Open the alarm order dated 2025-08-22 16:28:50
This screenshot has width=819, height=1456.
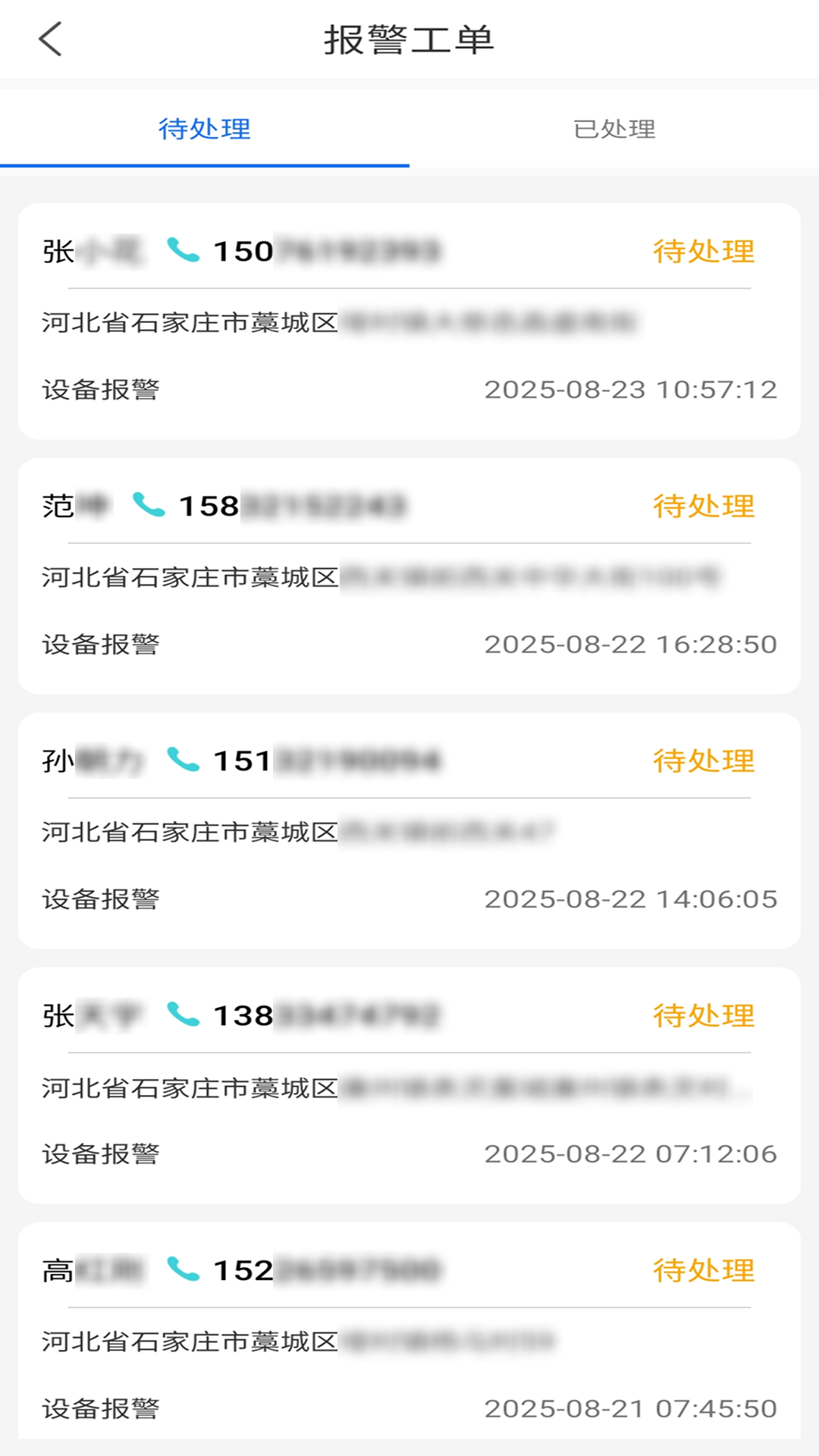[x=409, y=576]
